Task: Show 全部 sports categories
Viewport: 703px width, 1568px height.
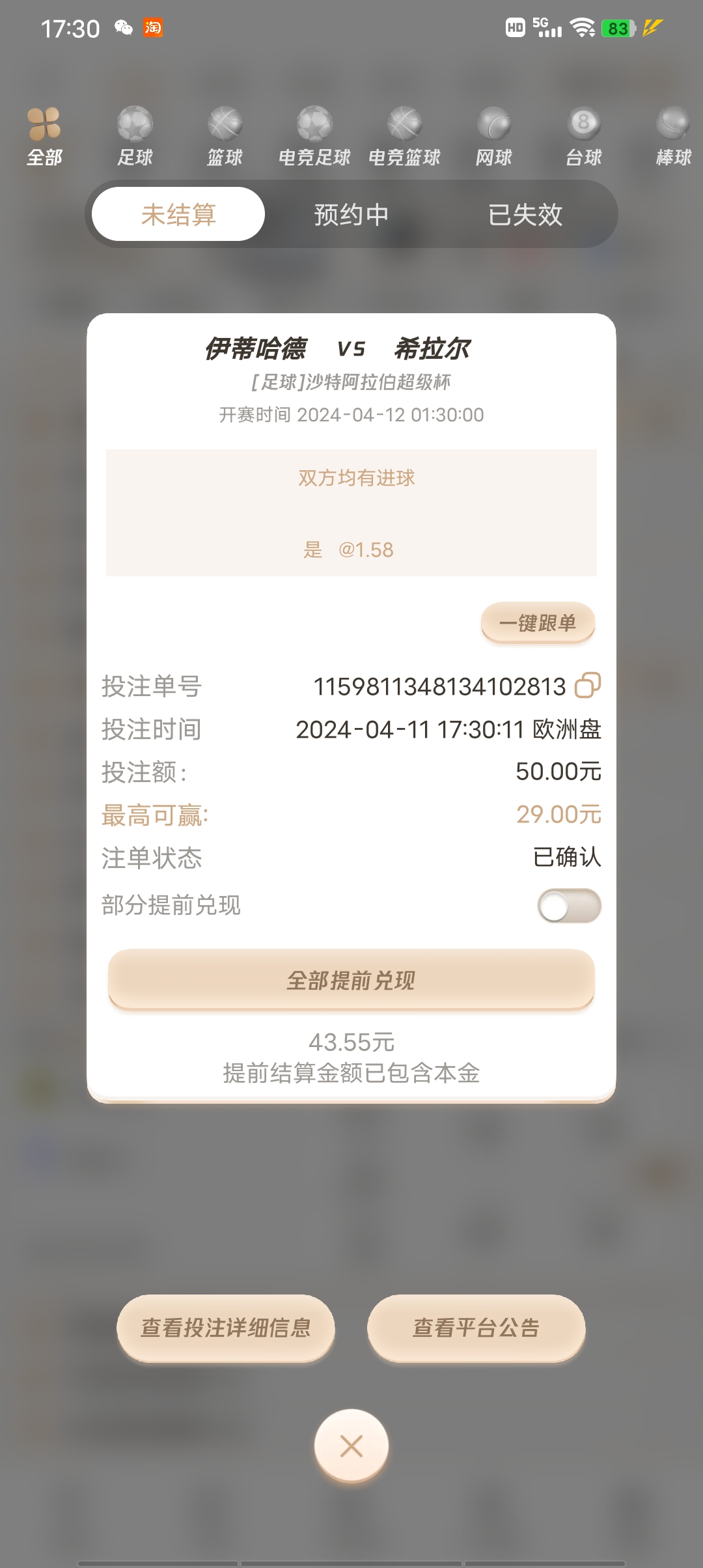Action: (44, 136)
